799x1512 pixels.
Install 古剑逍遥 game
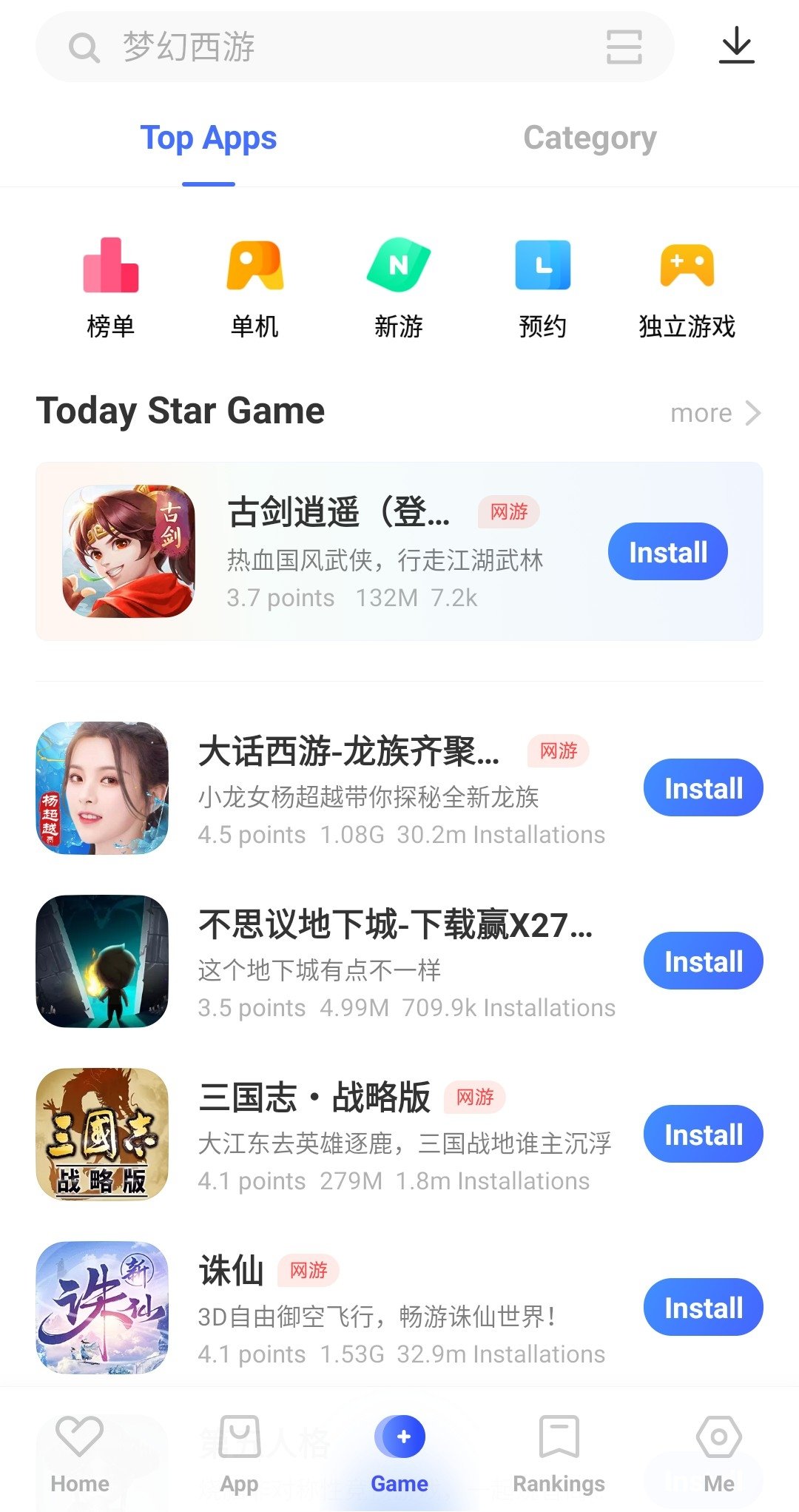point(667,551)
